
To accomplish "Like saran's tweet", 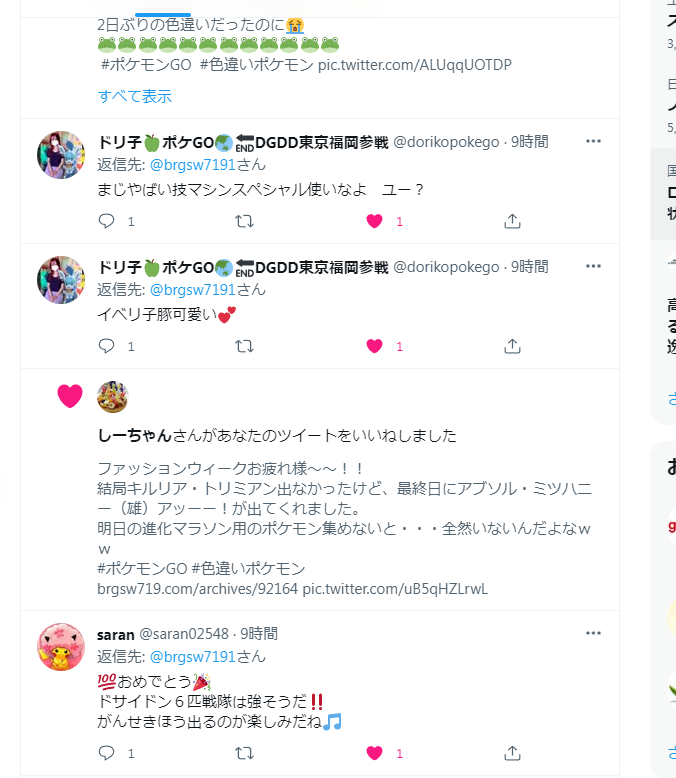I will (x=375, y=752).
